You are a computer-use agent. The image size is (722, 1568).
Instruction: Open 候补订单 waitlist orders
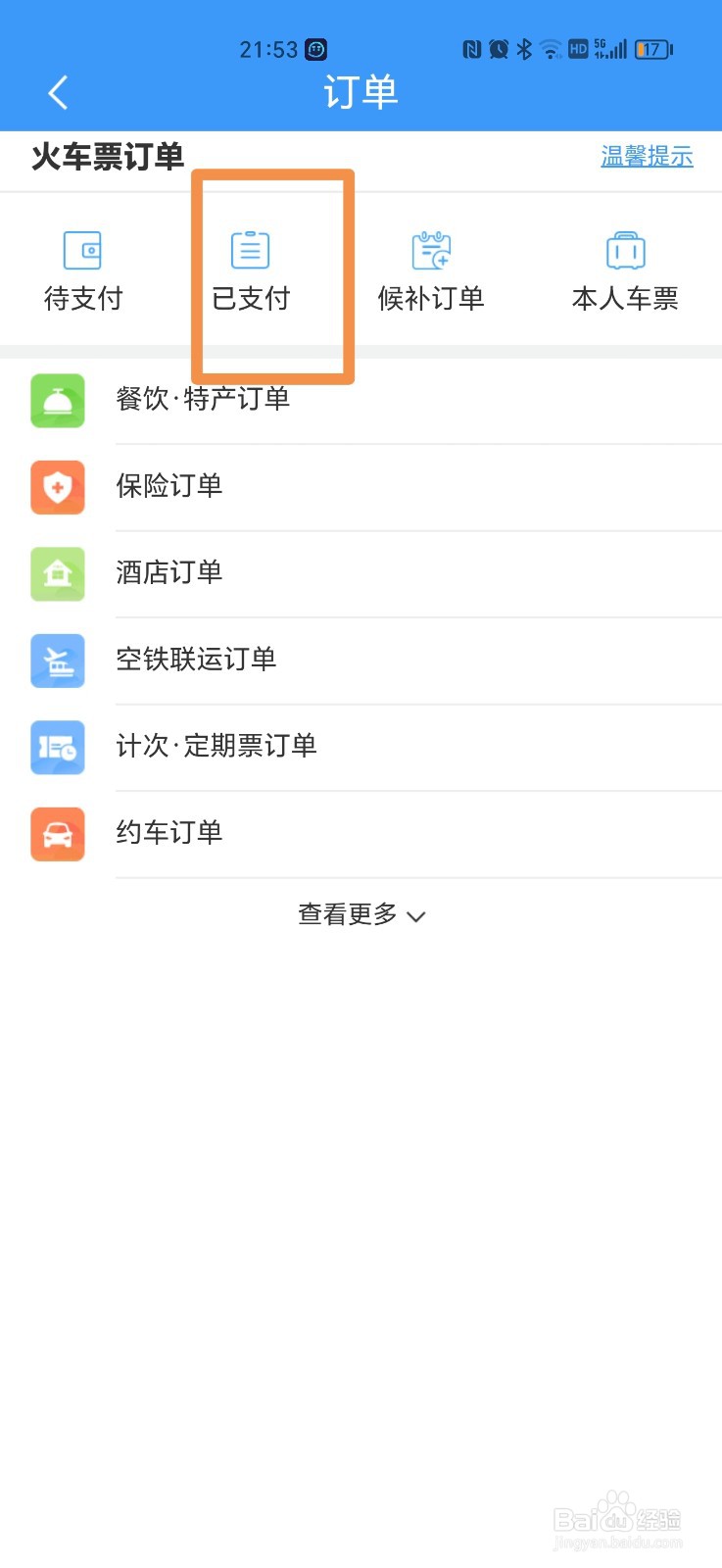pyautogui.click(x=431, y=271)
